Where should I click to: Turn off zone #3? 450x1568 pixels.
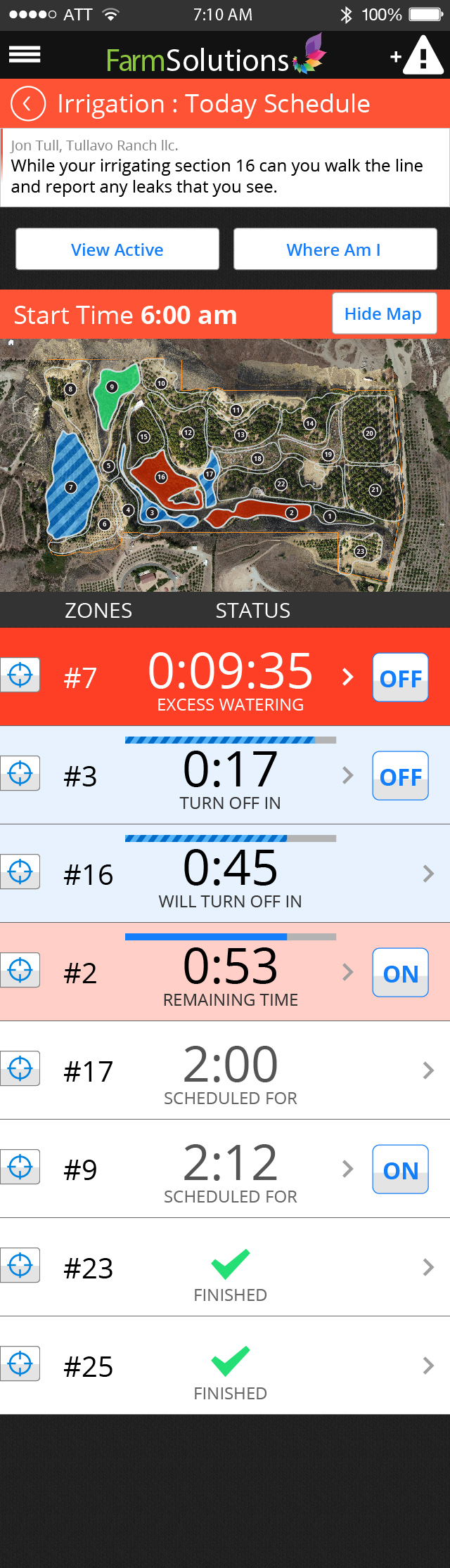click(400, 776)
